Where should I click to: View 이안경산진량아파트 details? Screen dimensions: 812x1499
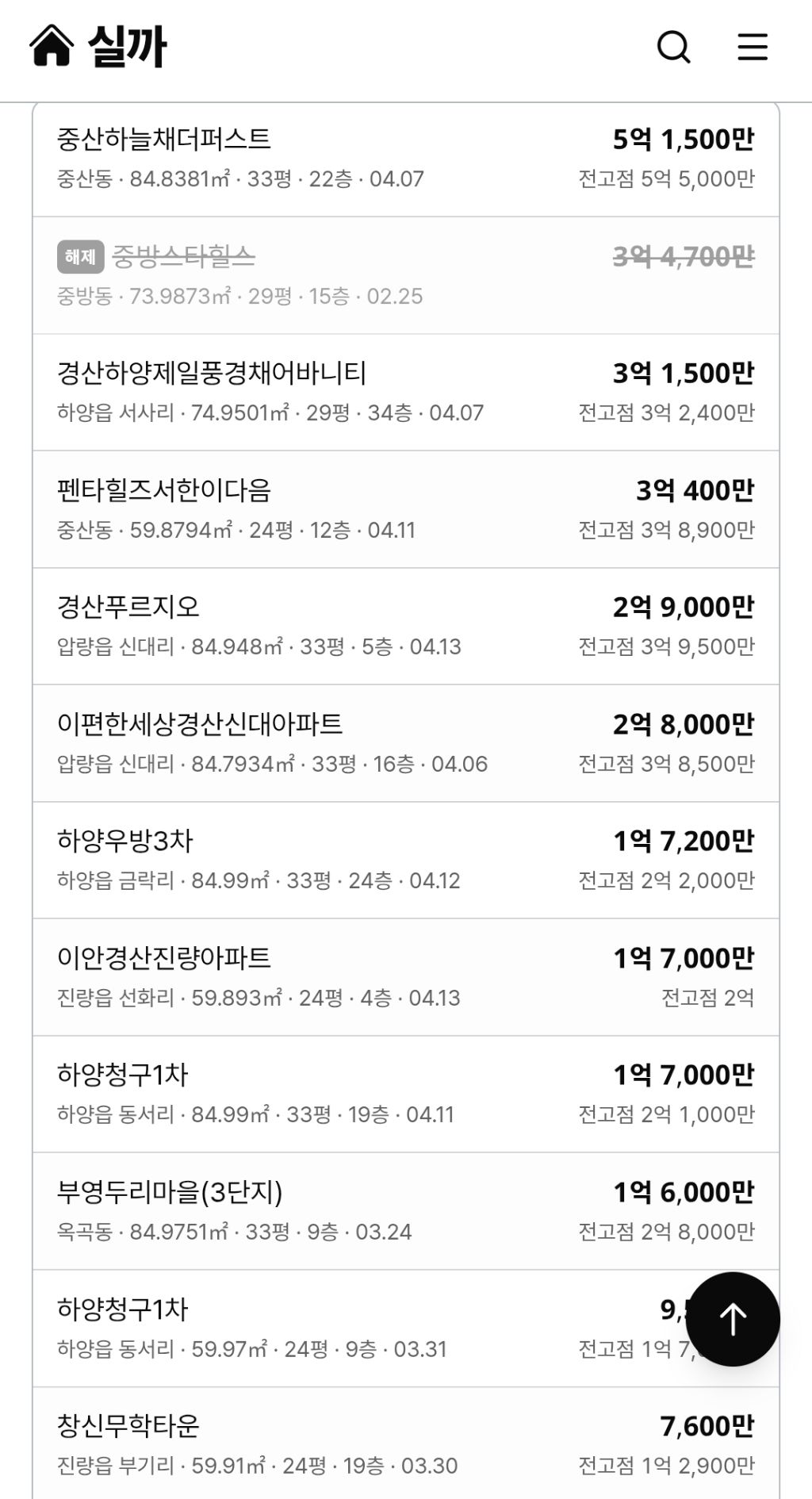point(406,977)
